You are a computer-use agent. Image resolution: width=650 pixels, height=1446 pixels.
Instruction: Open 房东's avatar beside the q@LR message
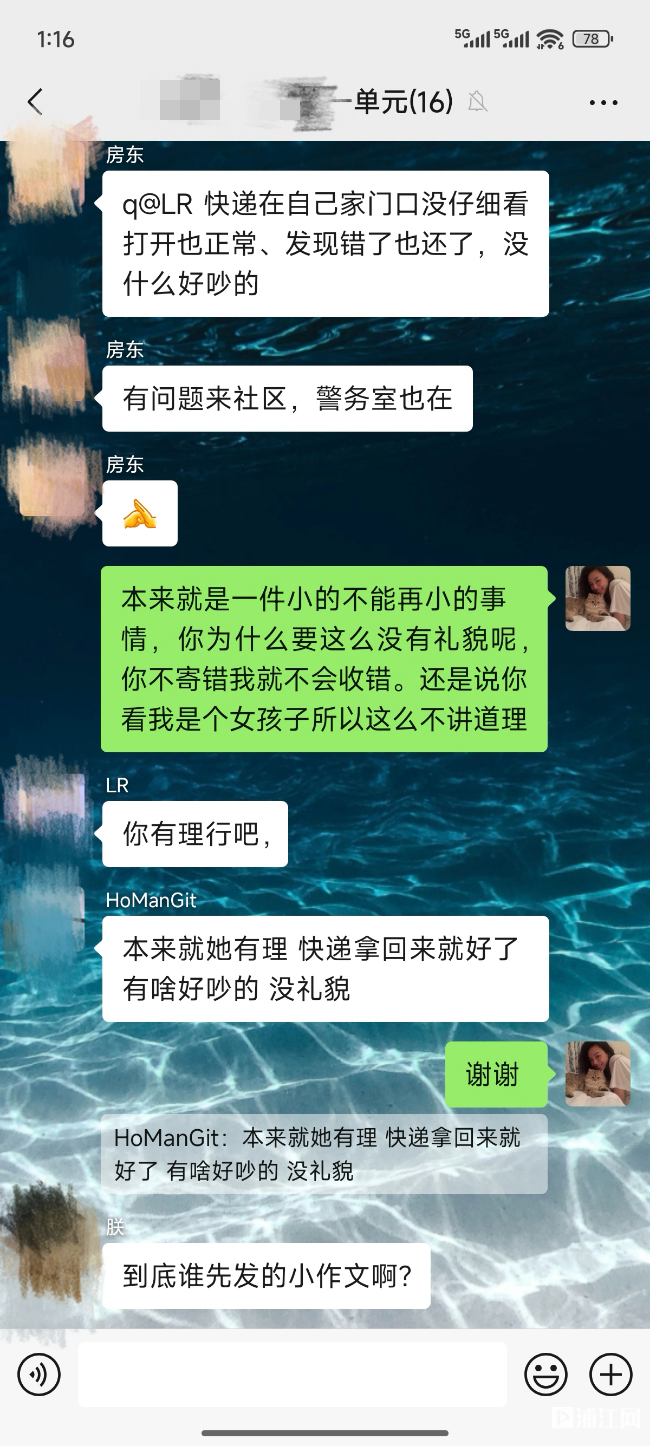45,179
